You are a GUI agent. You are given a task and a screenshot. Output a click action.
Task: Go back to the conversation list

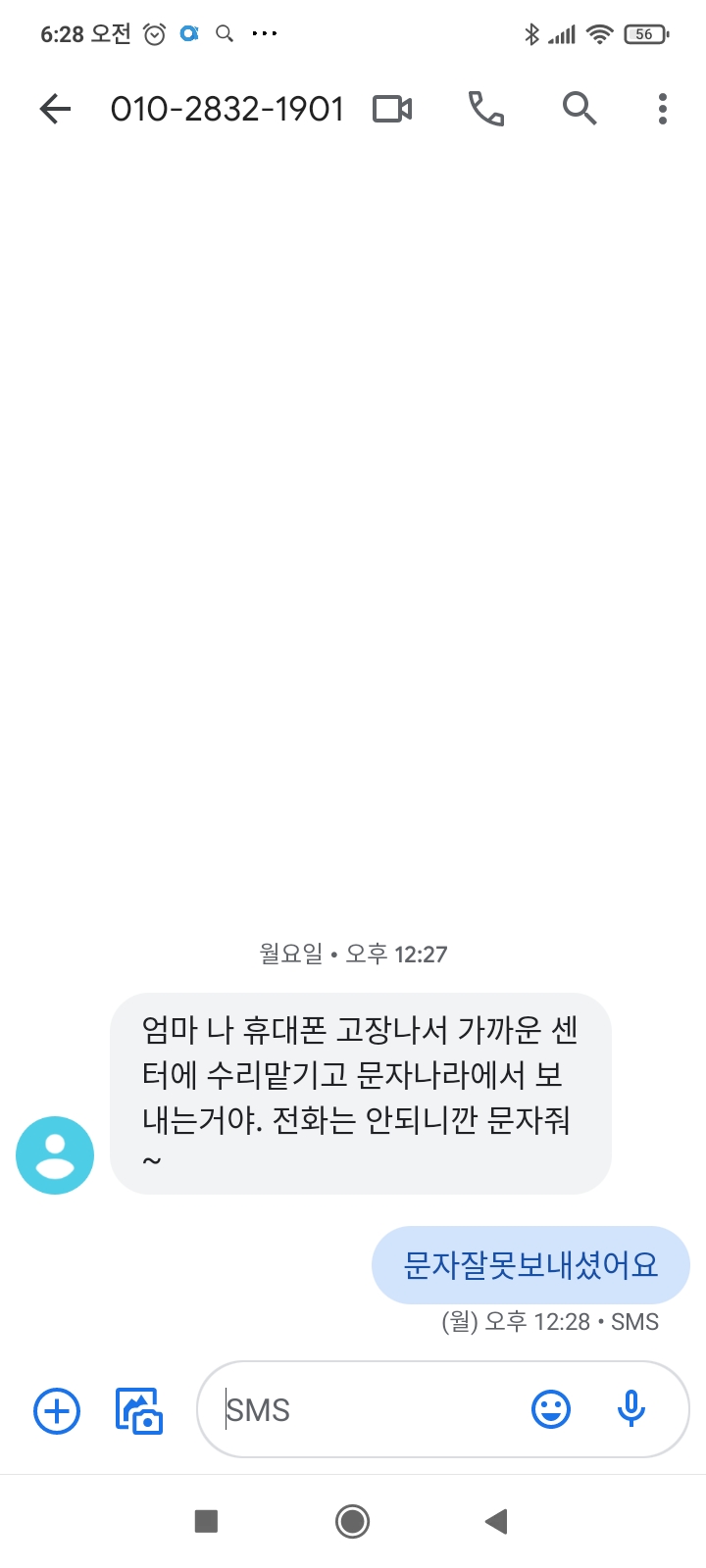pyautogui.click(x=56, y=109)
